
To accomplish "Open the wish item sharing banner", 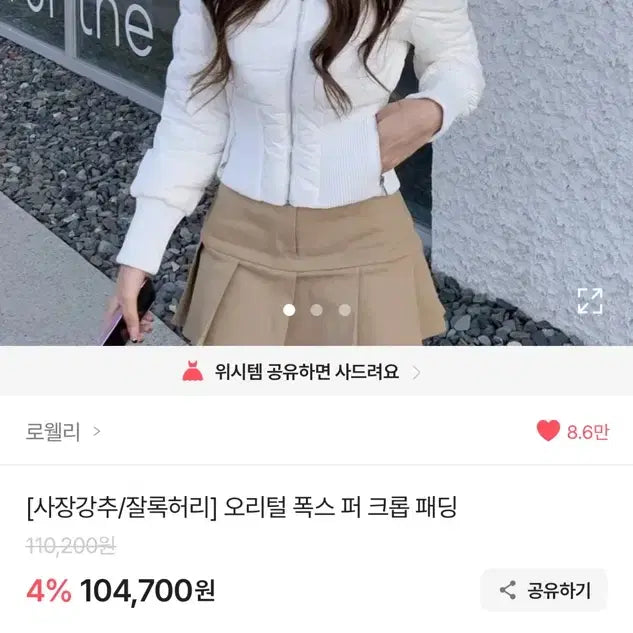I will tap(305, 372).
